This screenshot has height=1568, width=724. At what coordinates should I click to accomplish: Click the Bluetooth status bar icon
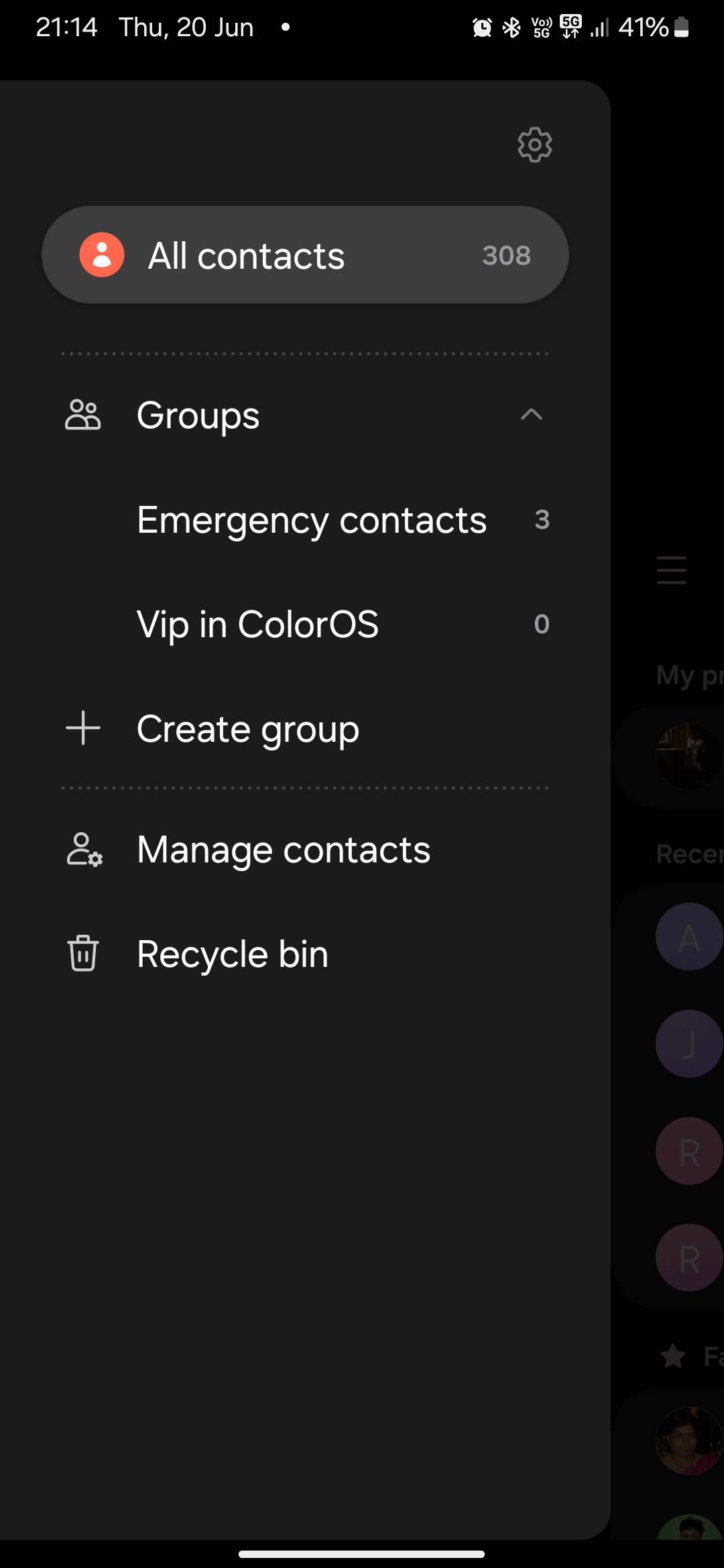(511, 27)
